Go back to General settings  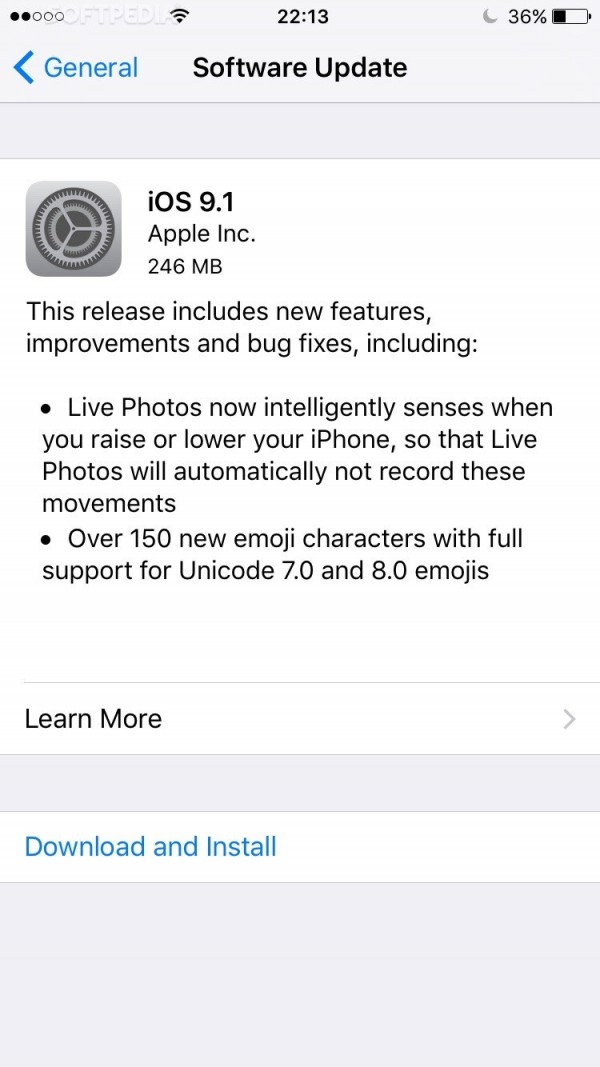point(76,68)
